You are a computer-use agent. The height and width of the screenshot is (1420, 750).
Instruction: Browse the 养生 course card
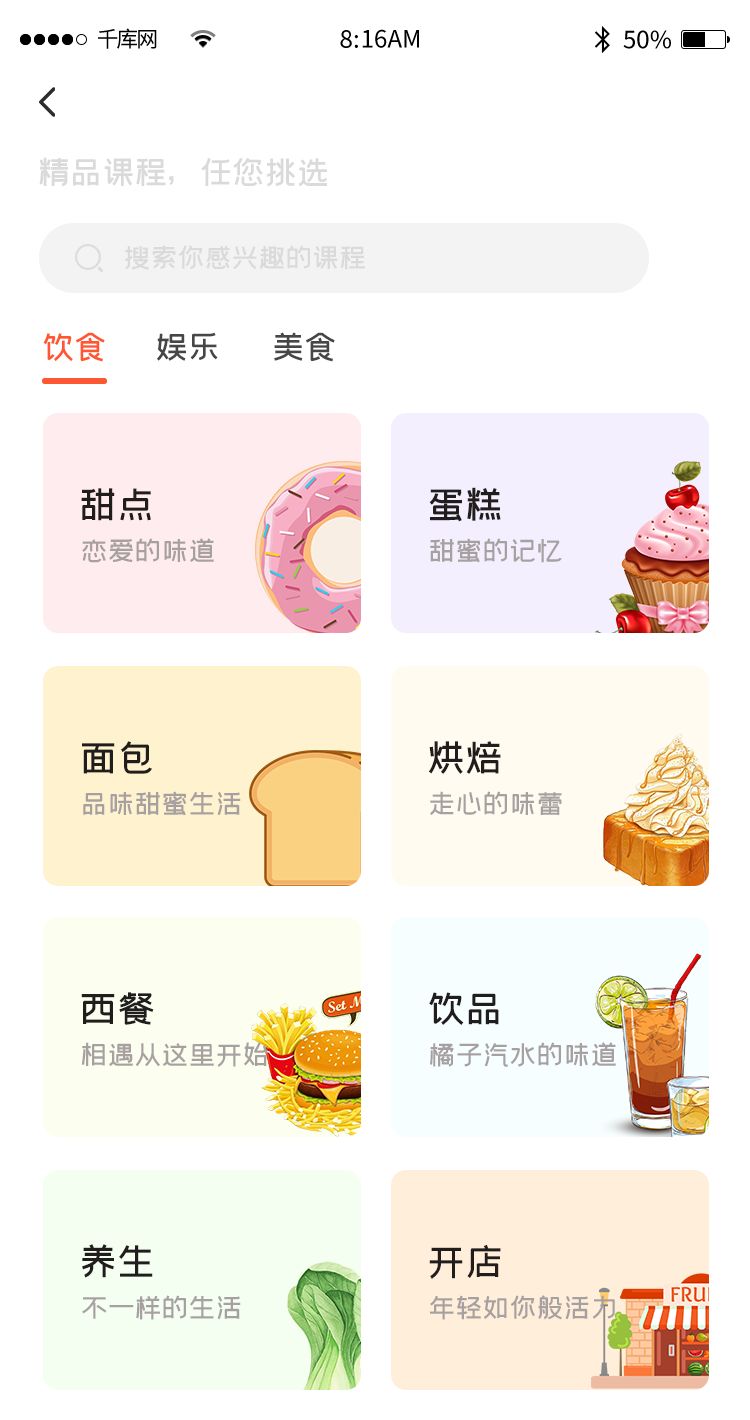pyautogui.click(x=202, y=1280)
